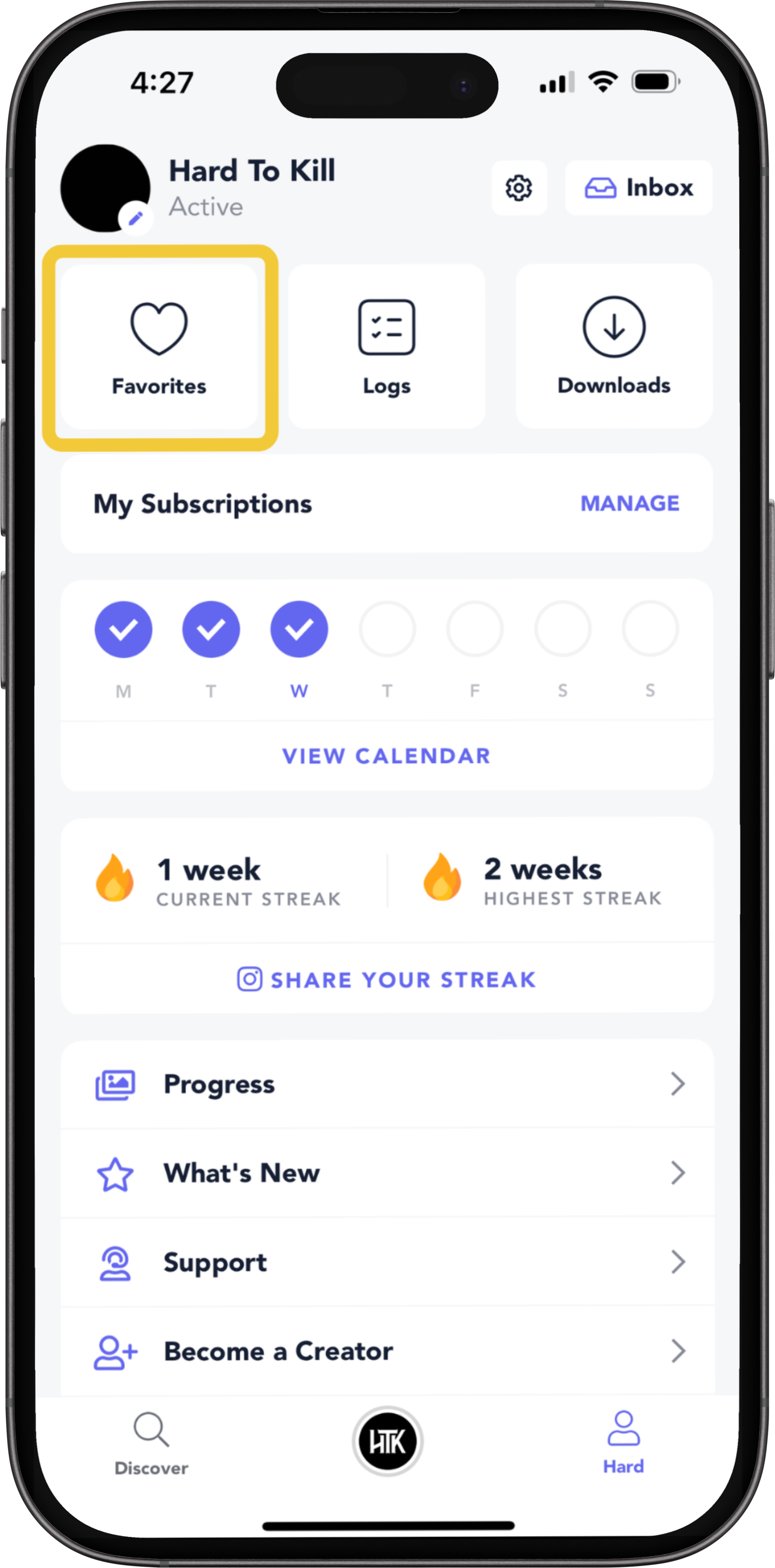
Task: Open What's New
Action: point(387,1173)
